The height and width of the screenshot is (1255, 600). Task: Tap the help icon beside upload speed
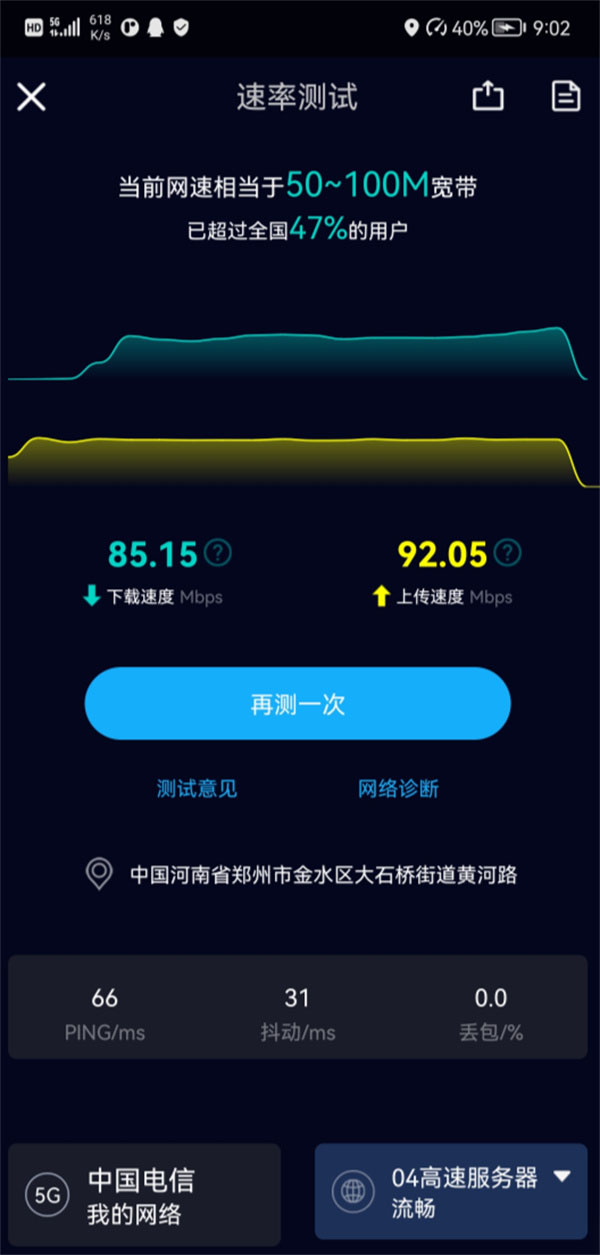(508, 552)
